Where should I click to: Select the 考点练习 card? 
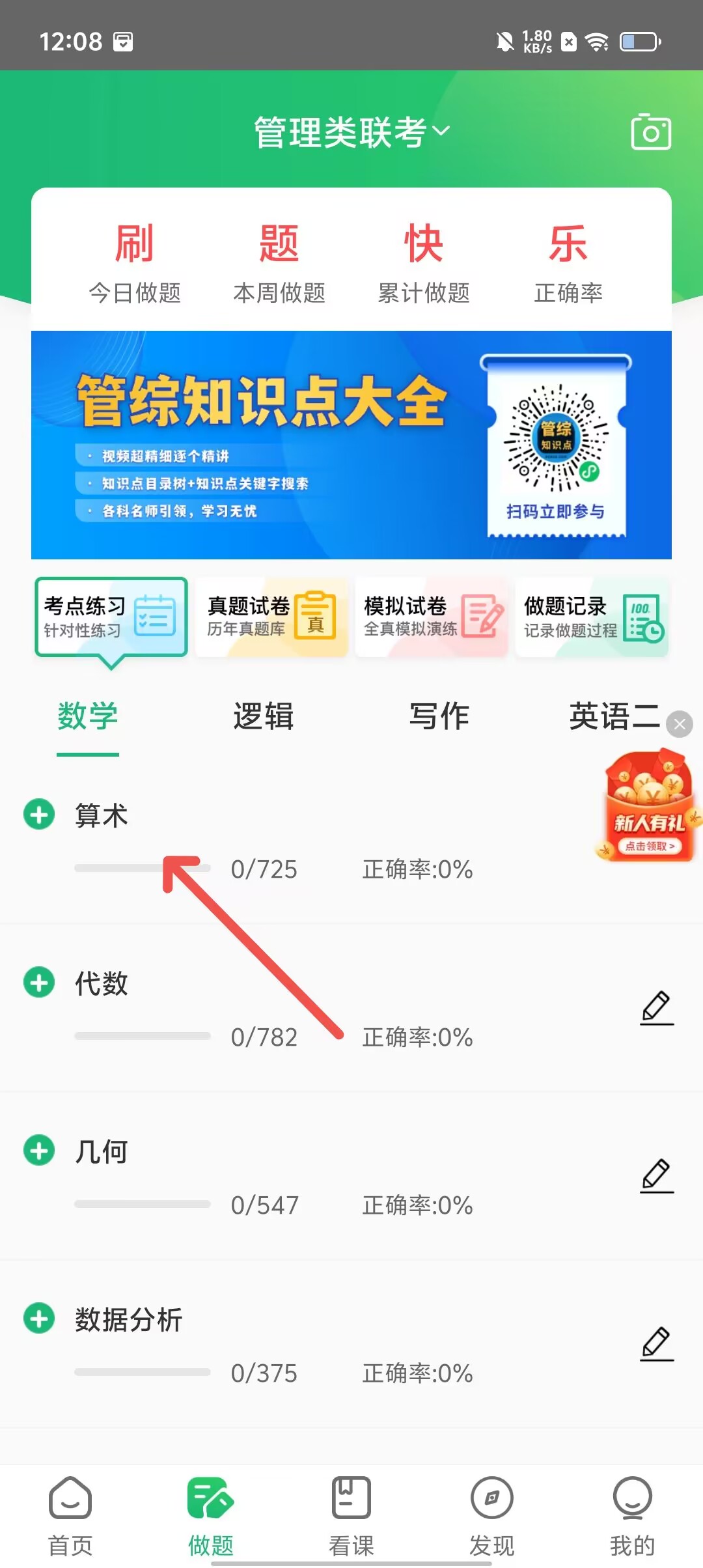pos(111,617)
